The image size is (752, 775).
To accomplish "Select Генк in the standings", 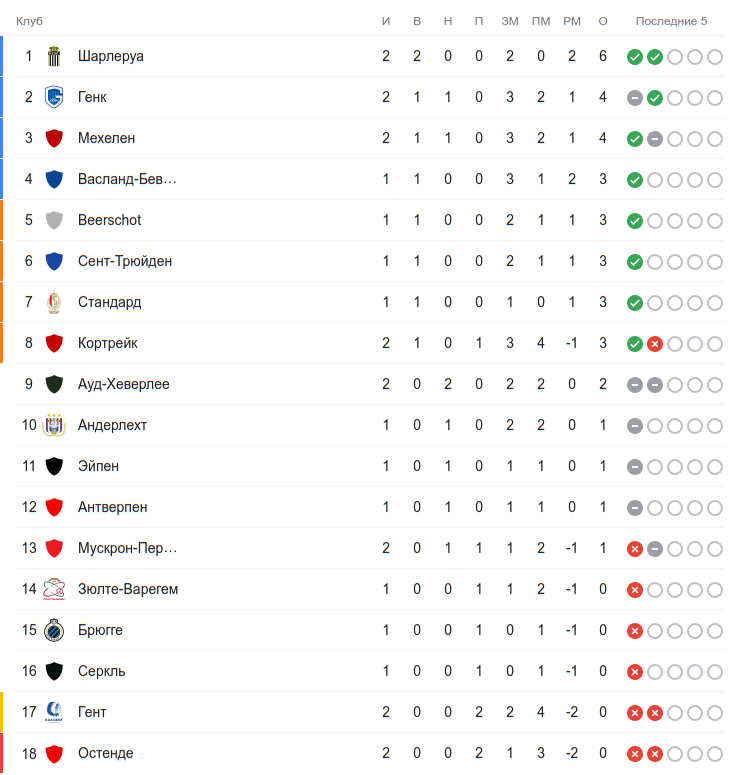I will 92,97.
